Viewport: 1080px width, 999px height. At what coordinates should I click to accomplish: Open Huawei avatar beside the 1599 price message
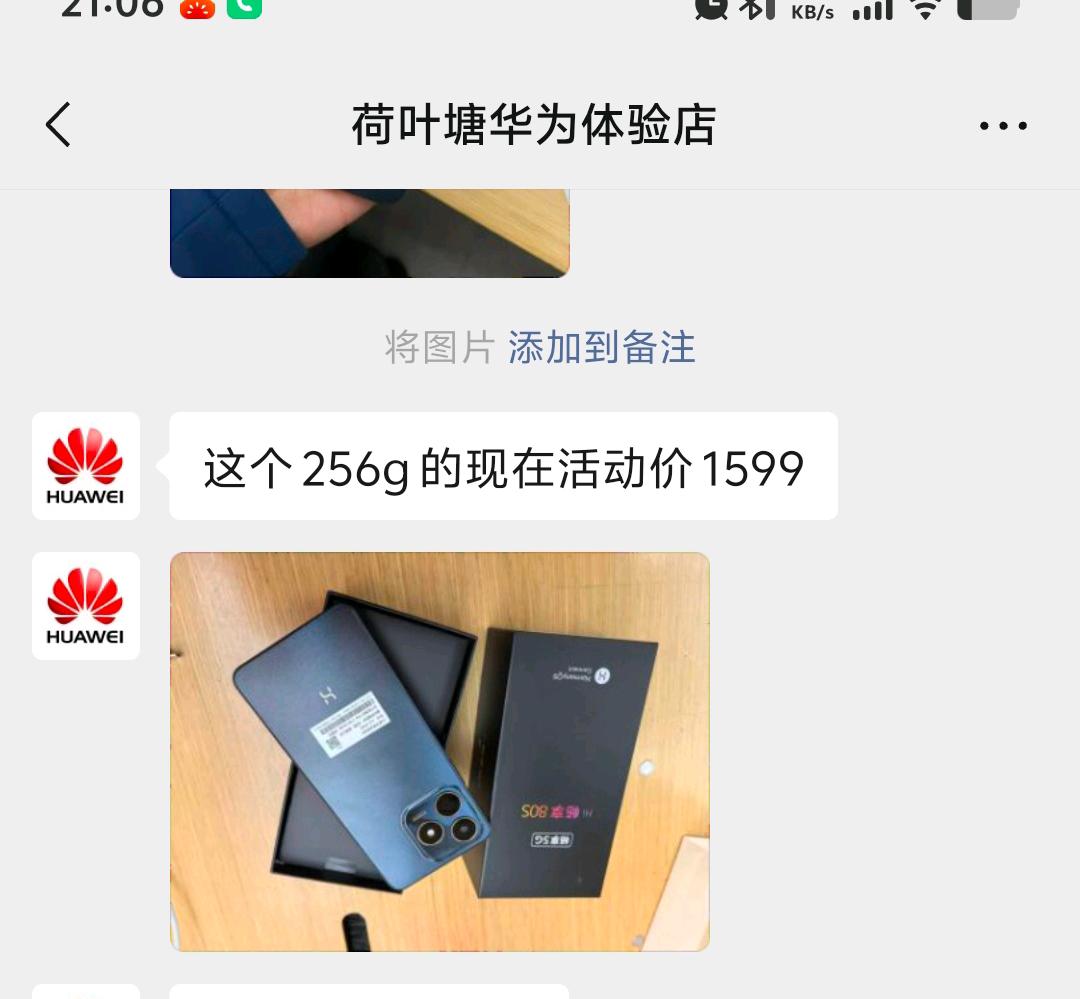pos(86,466)
